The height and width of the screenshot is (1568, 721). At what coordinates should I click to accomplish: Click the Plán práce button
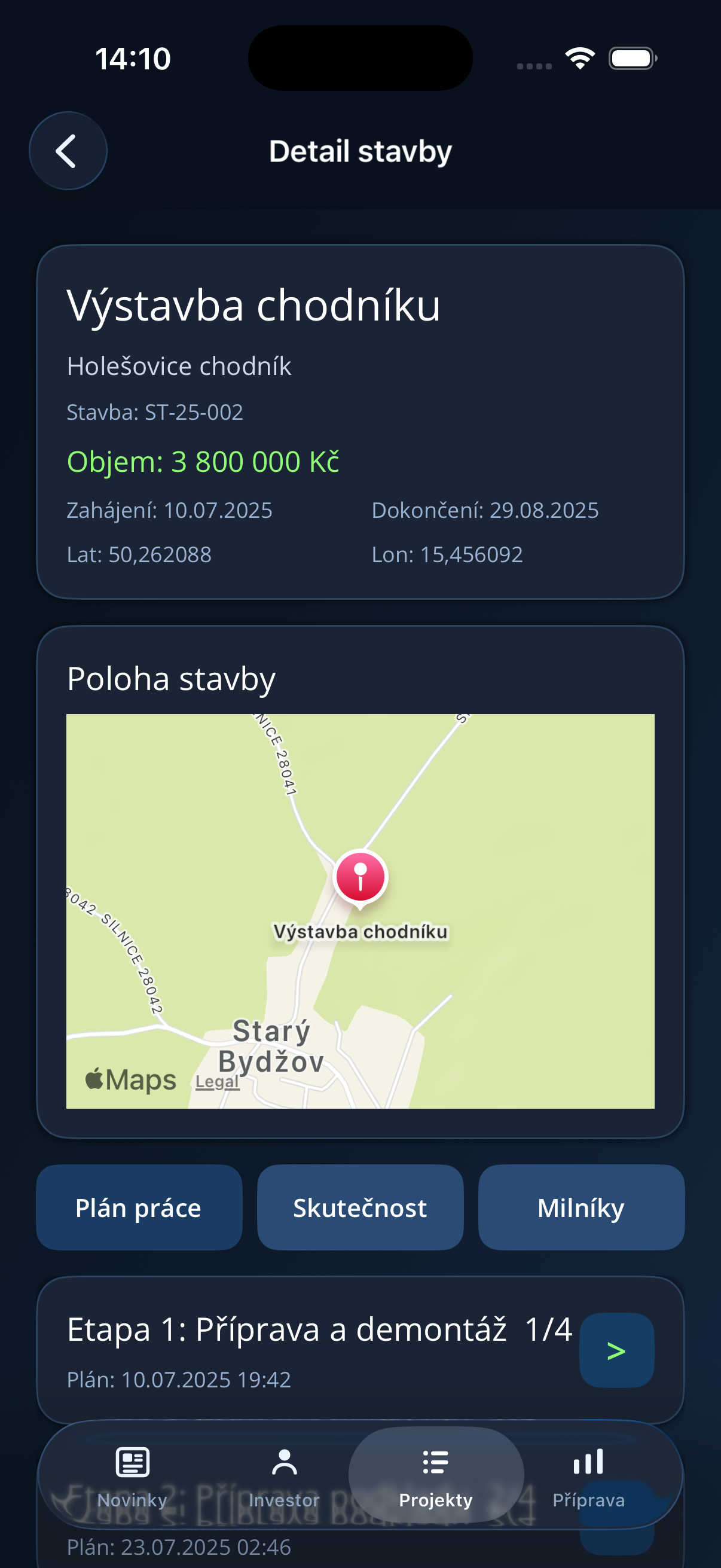tap(139, 1207)
